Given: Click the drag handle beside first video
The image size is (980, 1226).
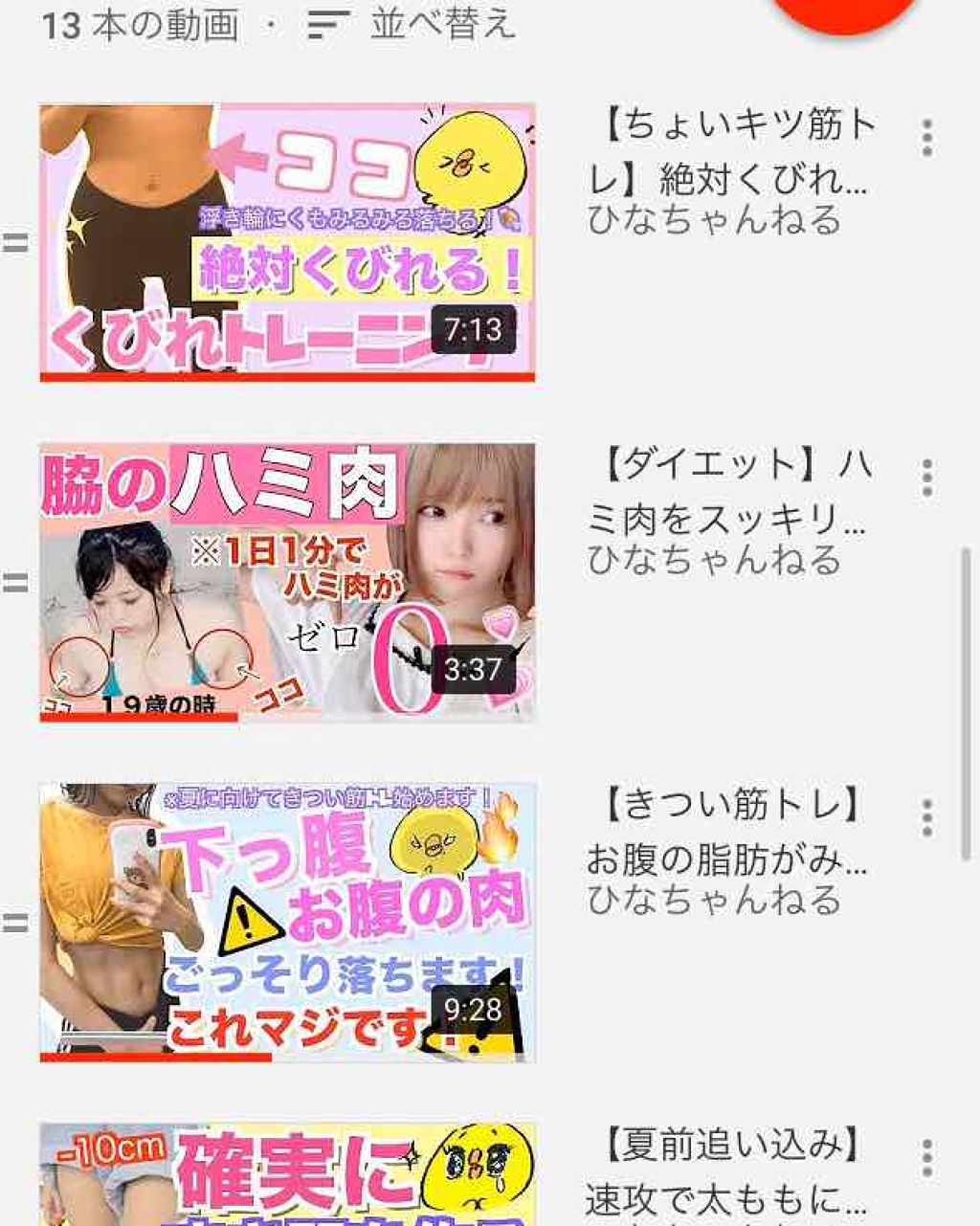Looking at the screenshot, I should click(x=14, y=241).
